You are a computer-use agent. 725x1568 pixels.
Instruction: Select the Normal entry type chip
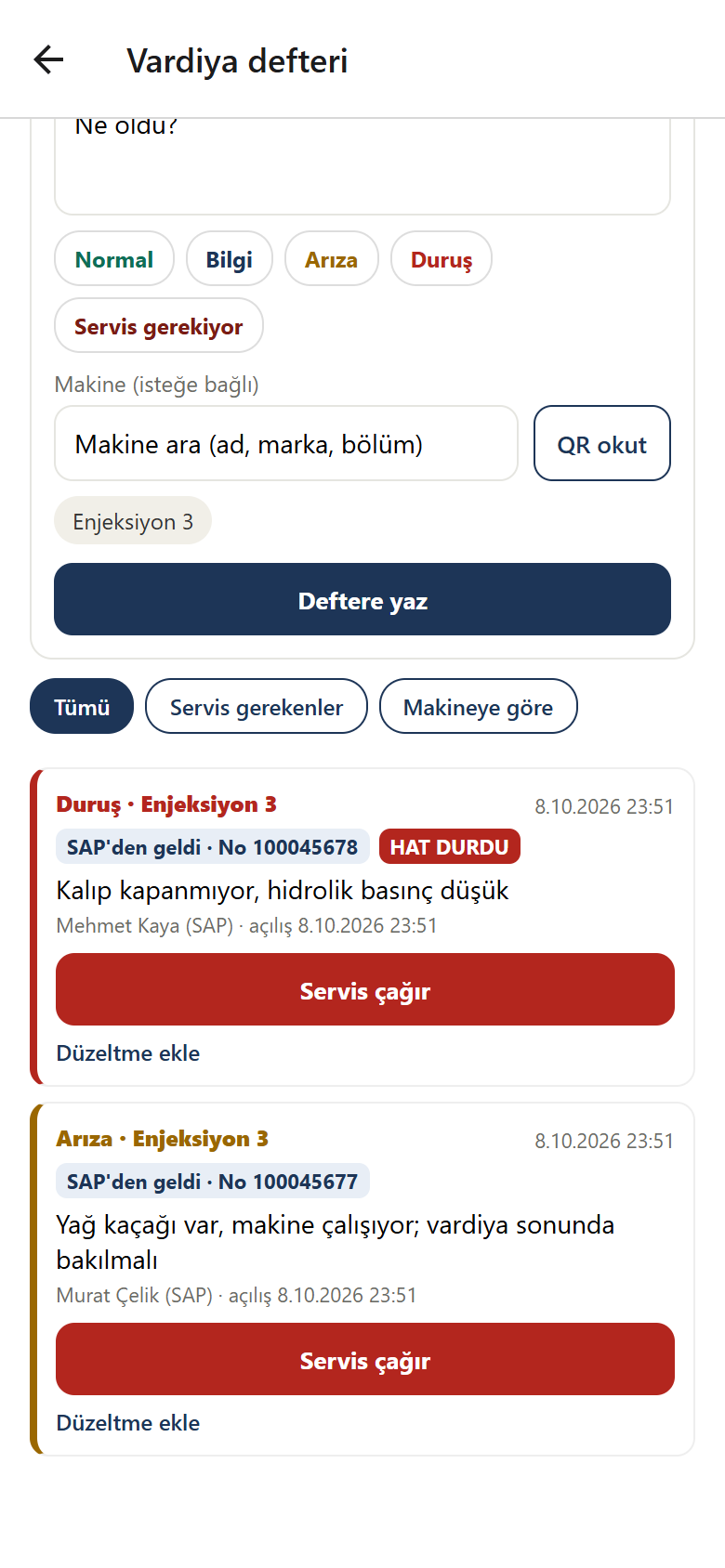[x=114, y=259]
